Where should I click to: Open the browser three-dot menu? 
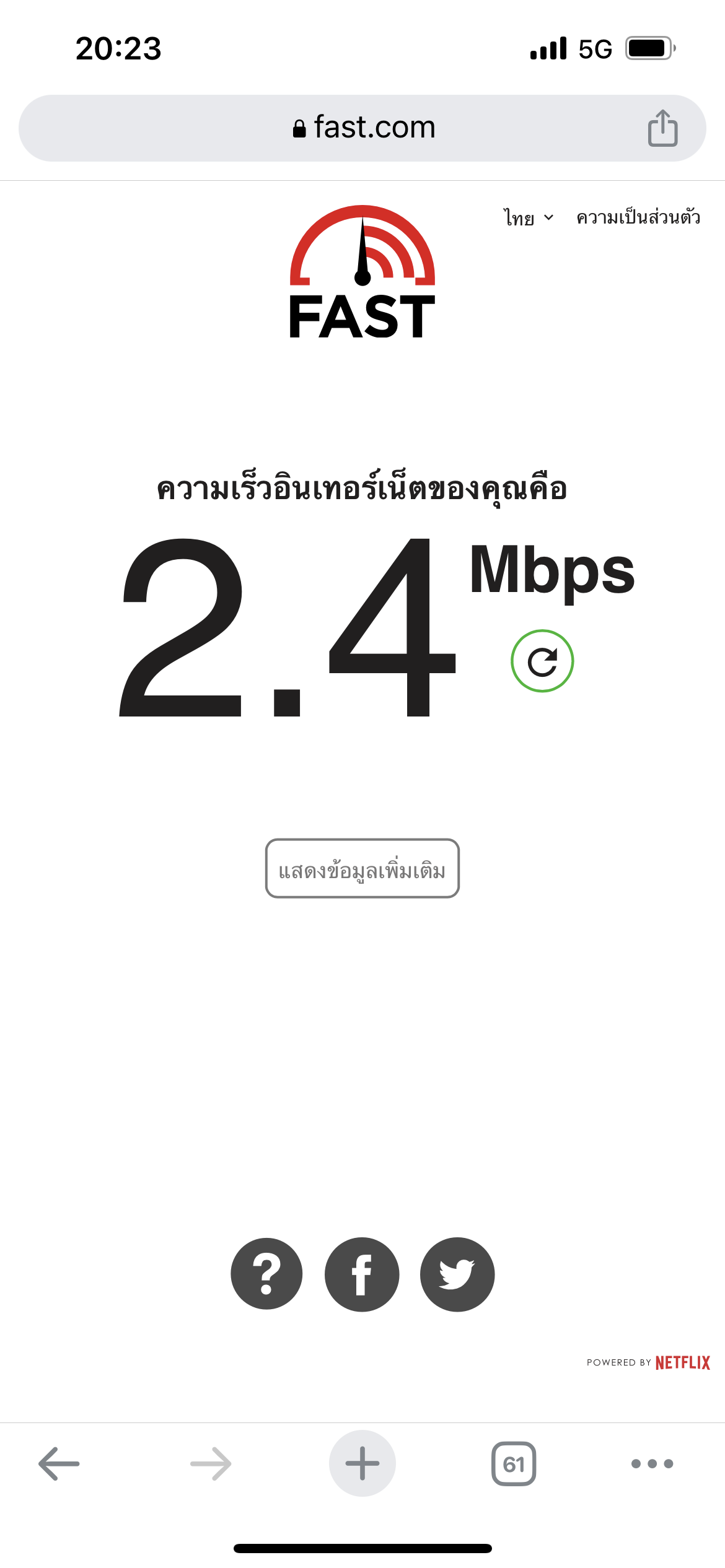652,1463
